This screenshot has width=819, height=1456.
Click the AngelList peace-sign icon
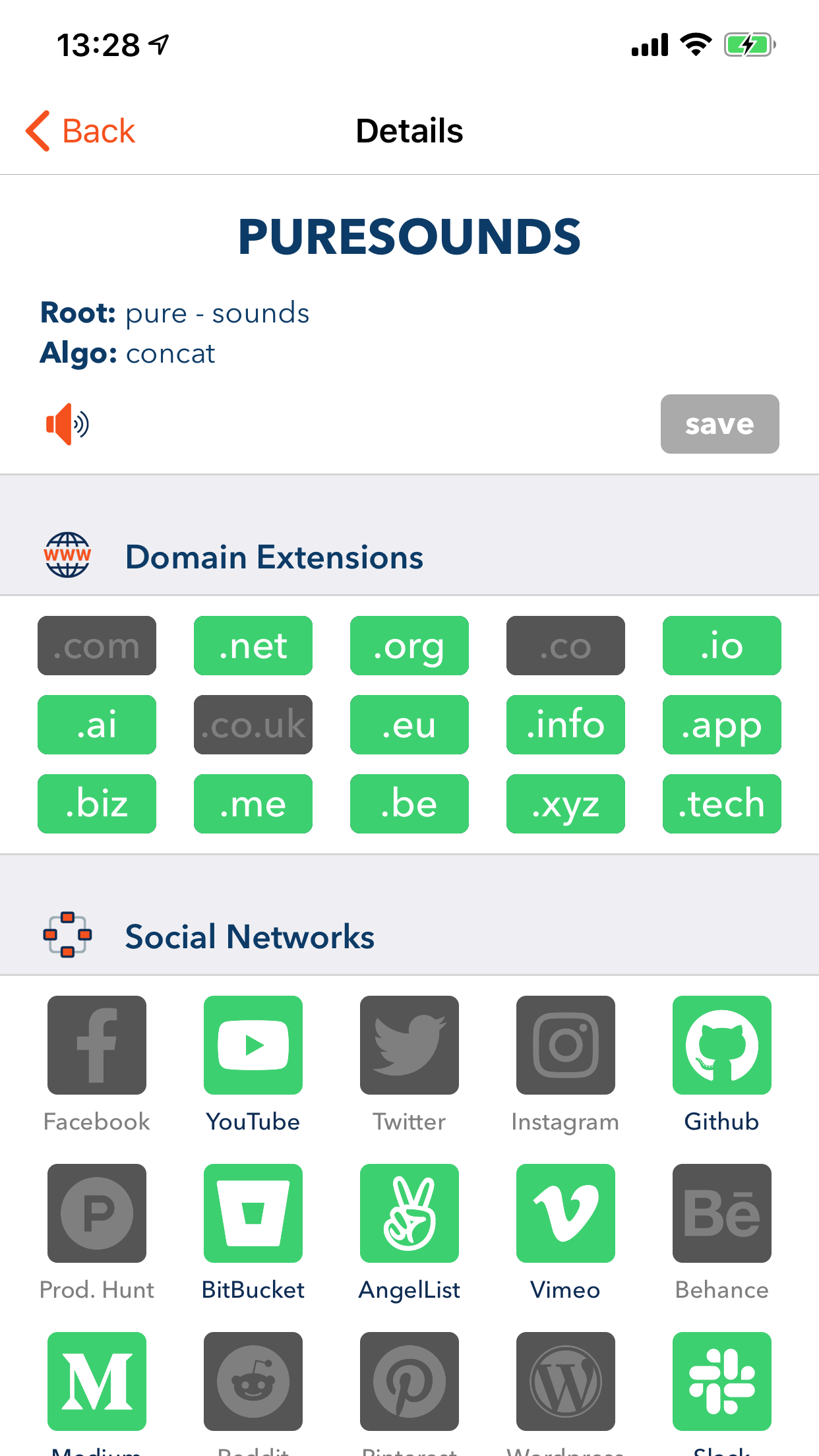tap(409, 1213)
